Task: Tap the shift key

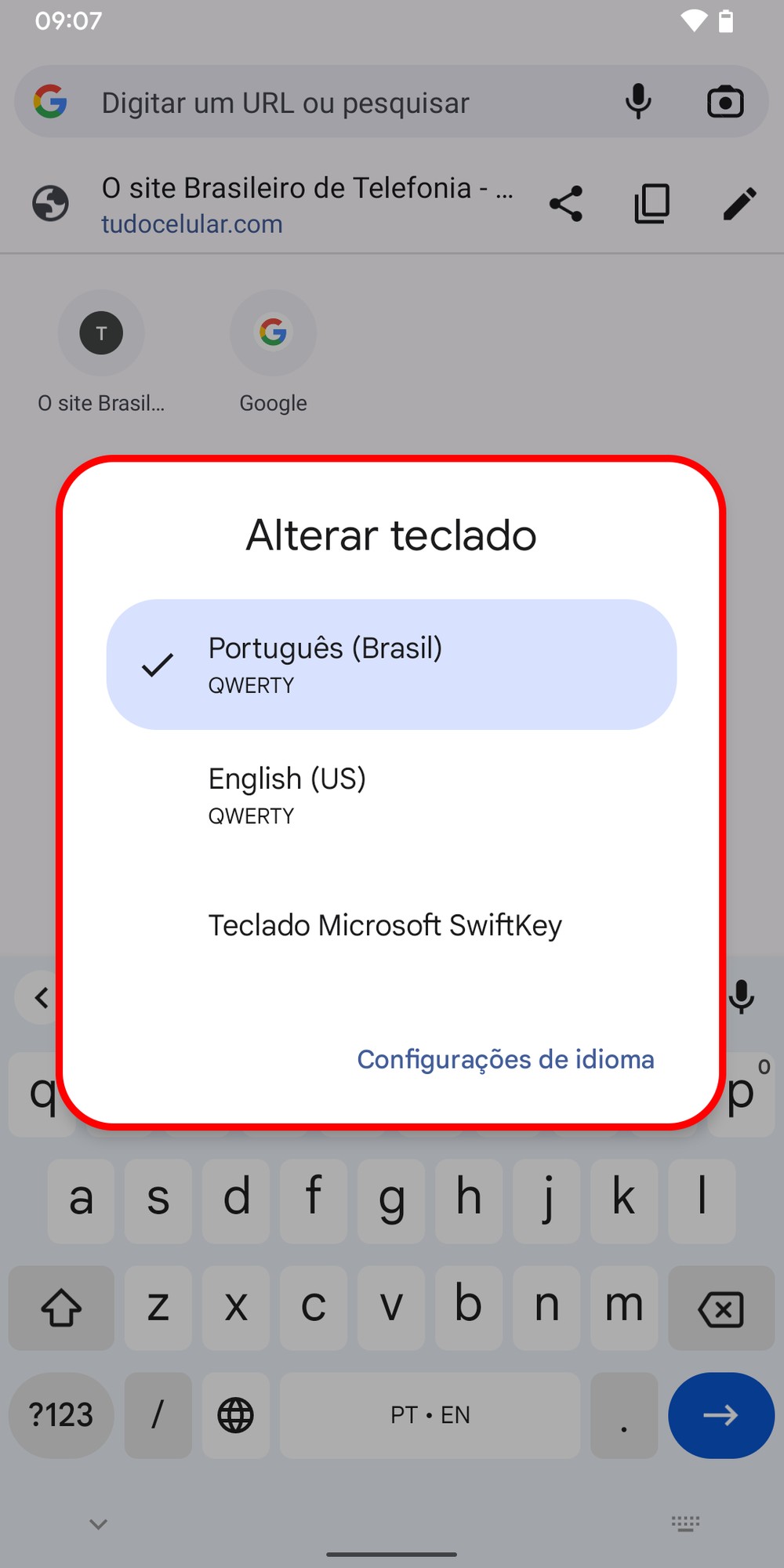Action: coord(61,1308)
